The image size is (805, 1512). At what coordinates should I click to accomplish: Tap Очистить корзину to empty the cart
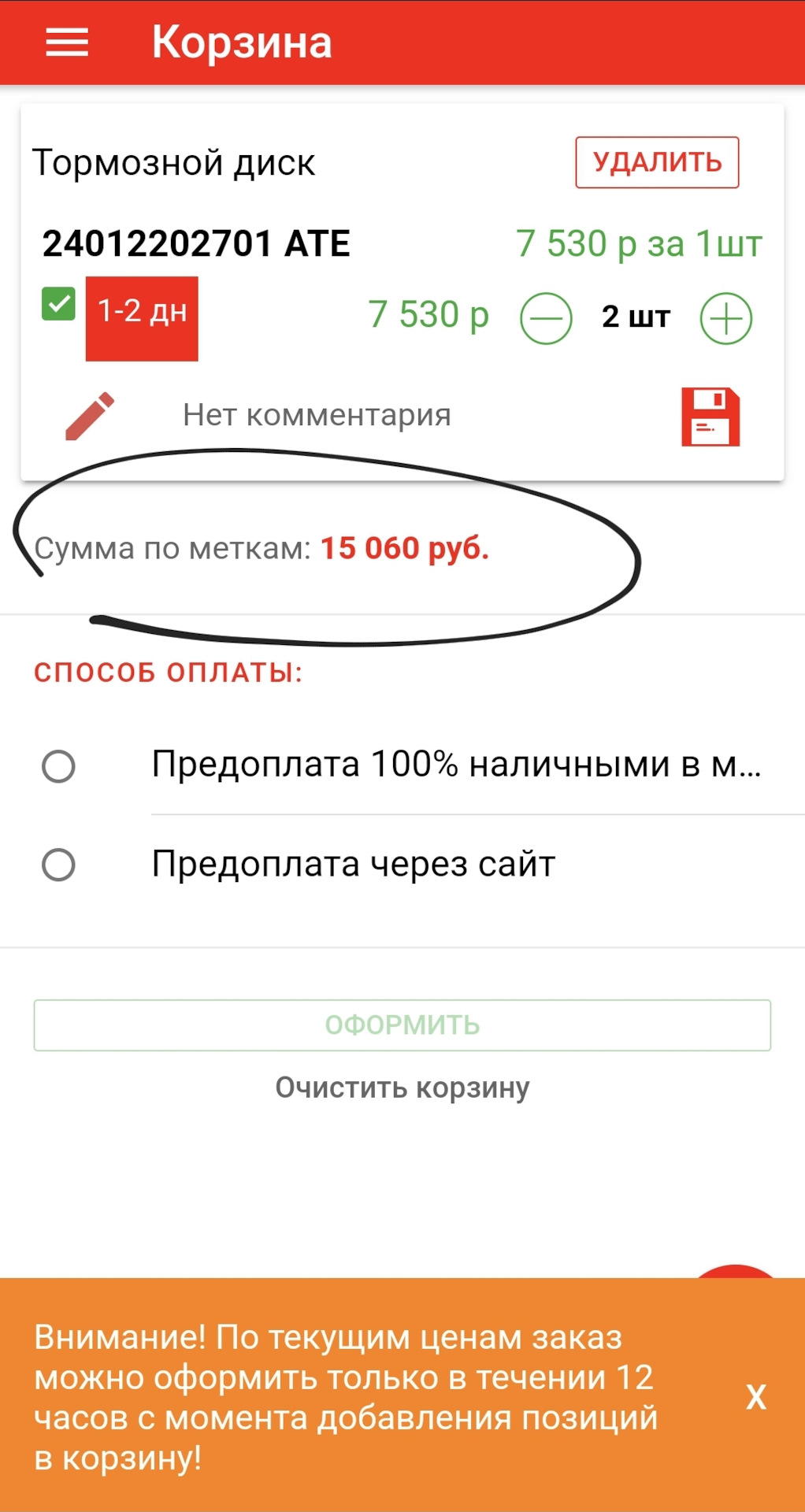(x=402, y=1088)
